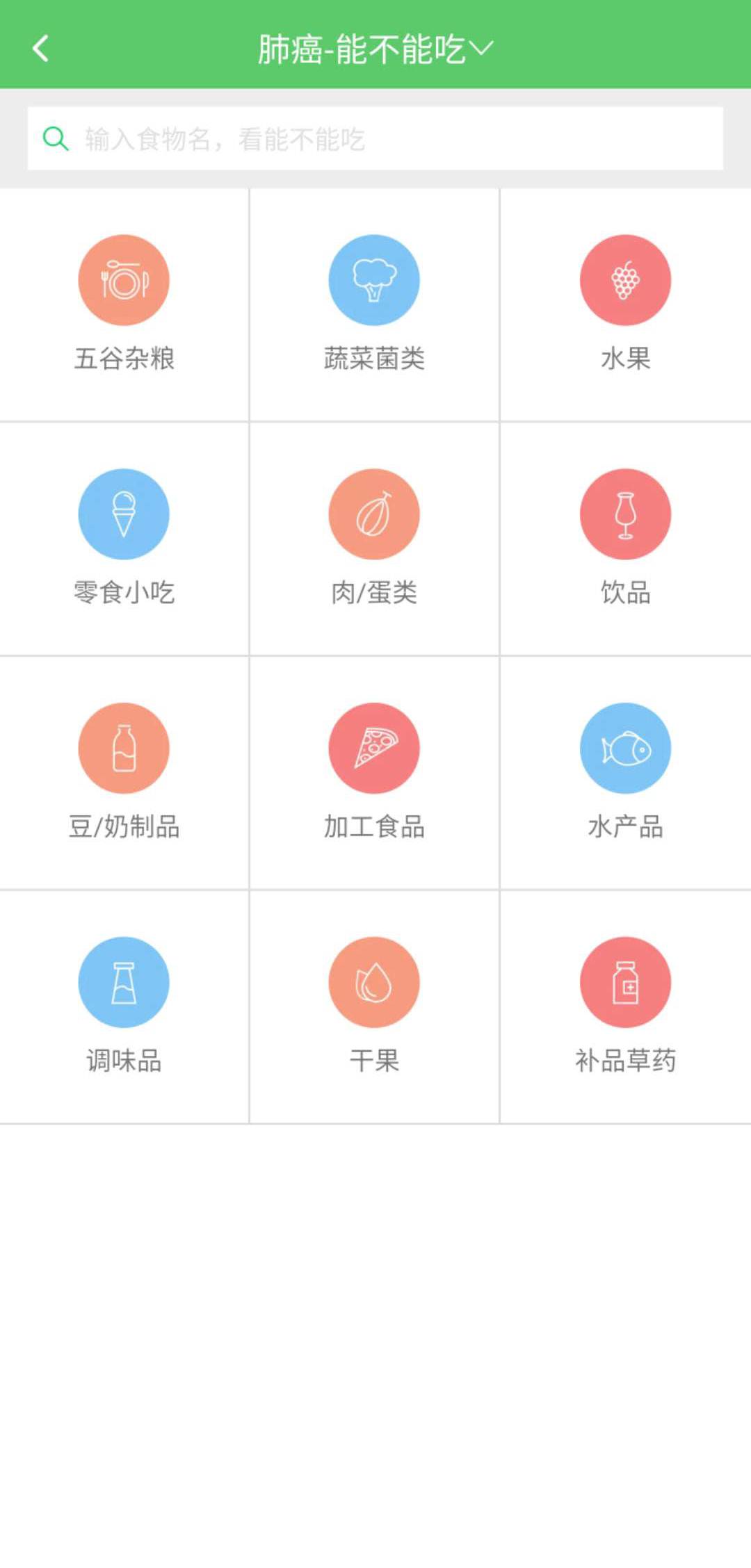Viewport: 751px width, 1568px height.
Task: Tap the 水果 grapes icon
Action: (625, 279)
